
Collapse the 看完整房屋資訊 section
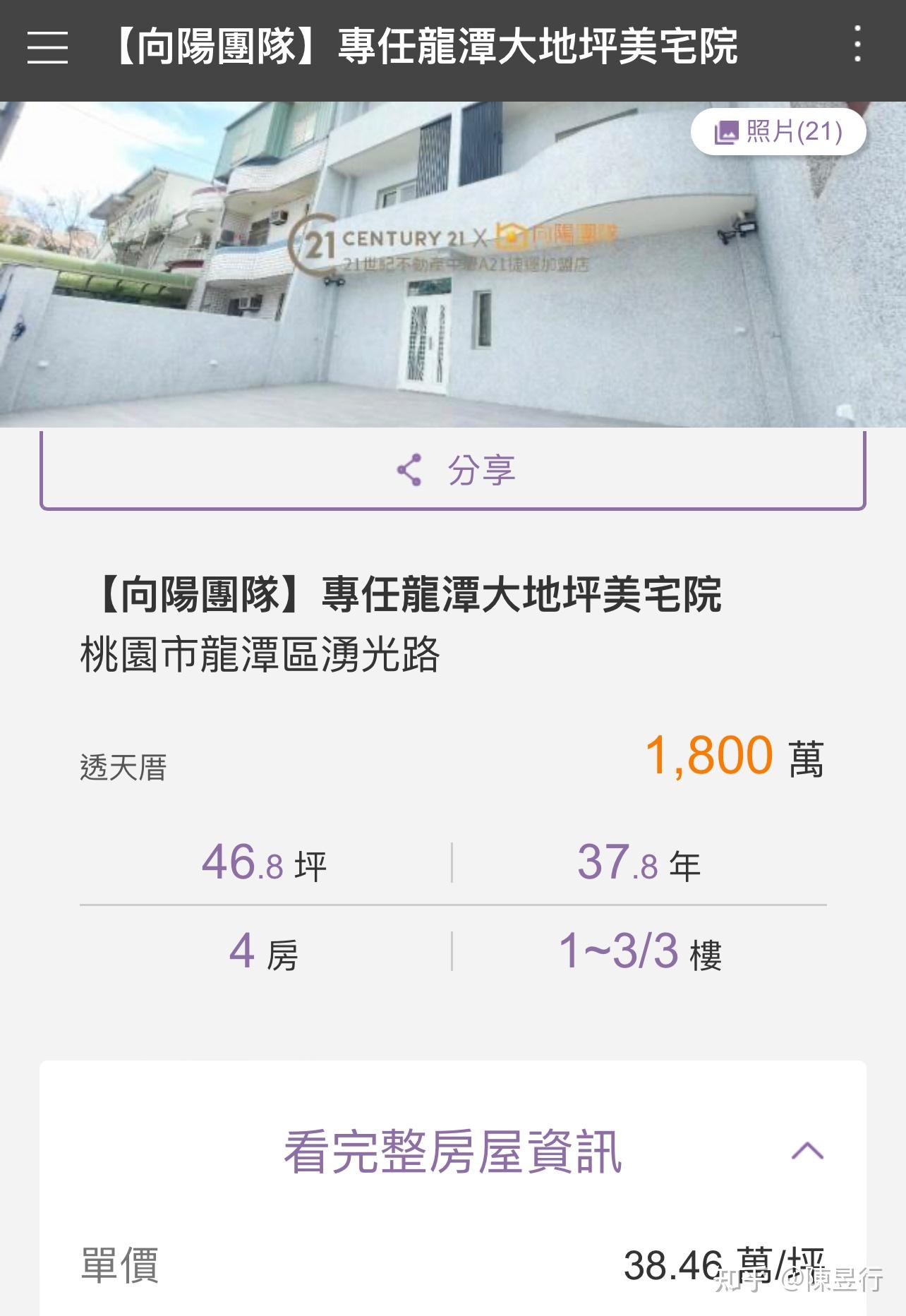[x=807, y=1151]
